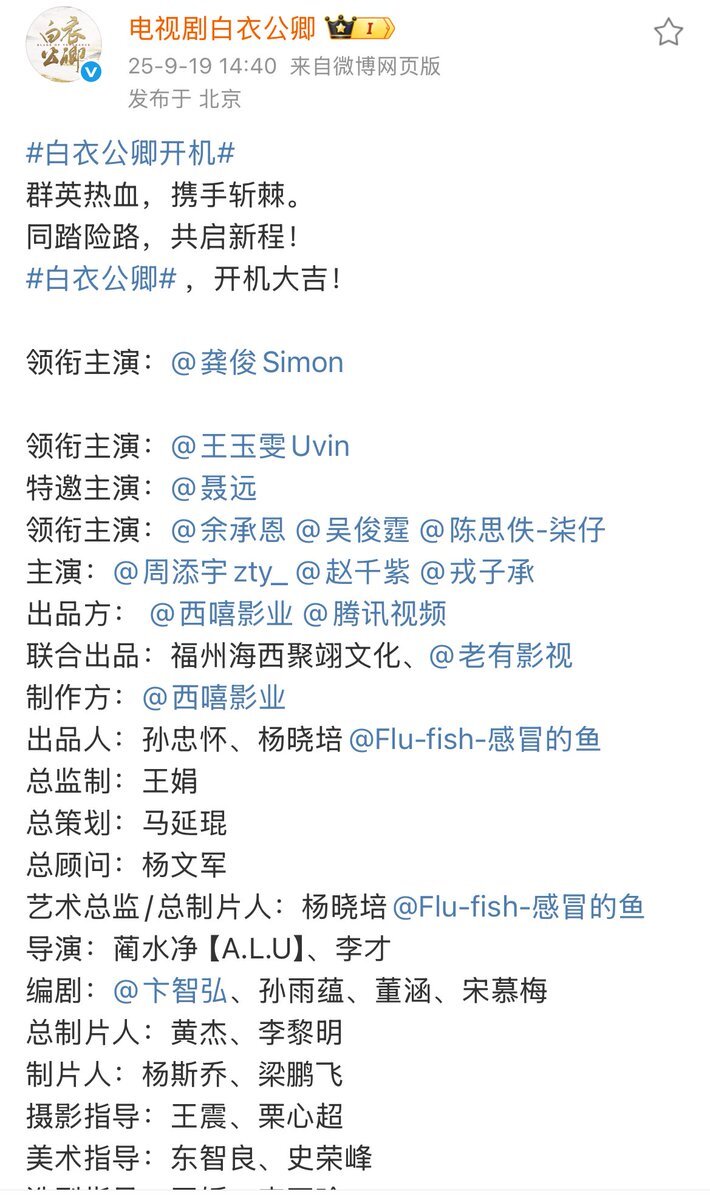
Task: Open @西嘻影业 in the 制作方 line
Action: tap(214, 697)
